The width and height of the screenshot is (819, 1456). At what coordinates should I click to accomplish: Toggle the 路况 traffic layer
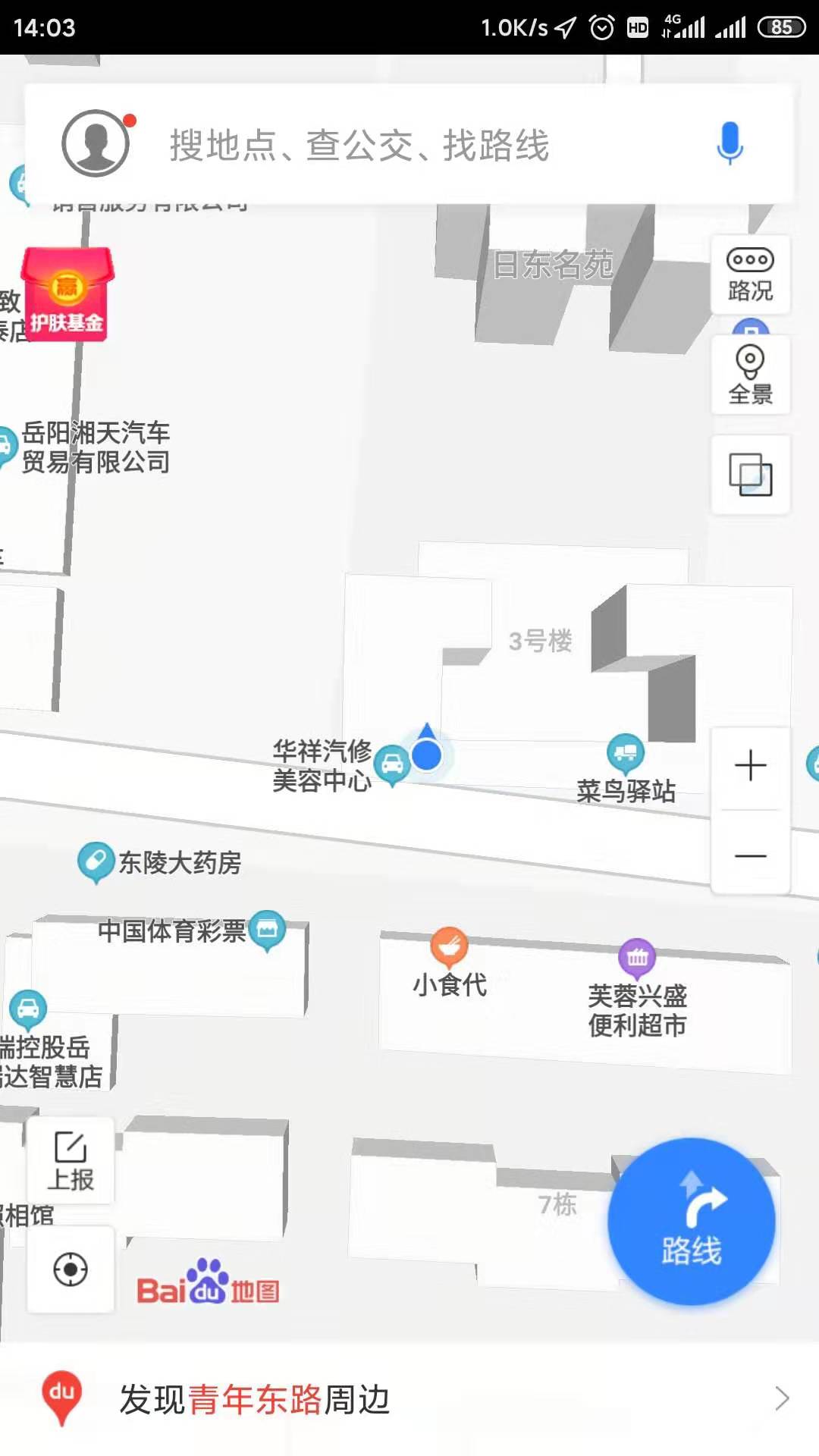pyautogui.click(x=750, y=275)
